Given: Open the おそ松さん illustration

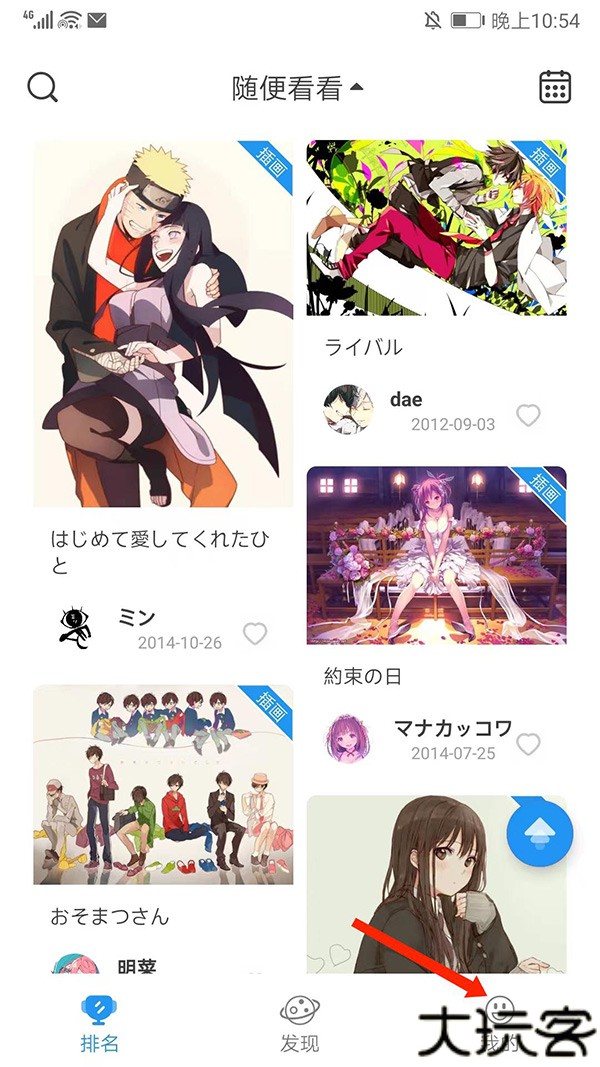Looking at the screenshot, I should 163,785.
